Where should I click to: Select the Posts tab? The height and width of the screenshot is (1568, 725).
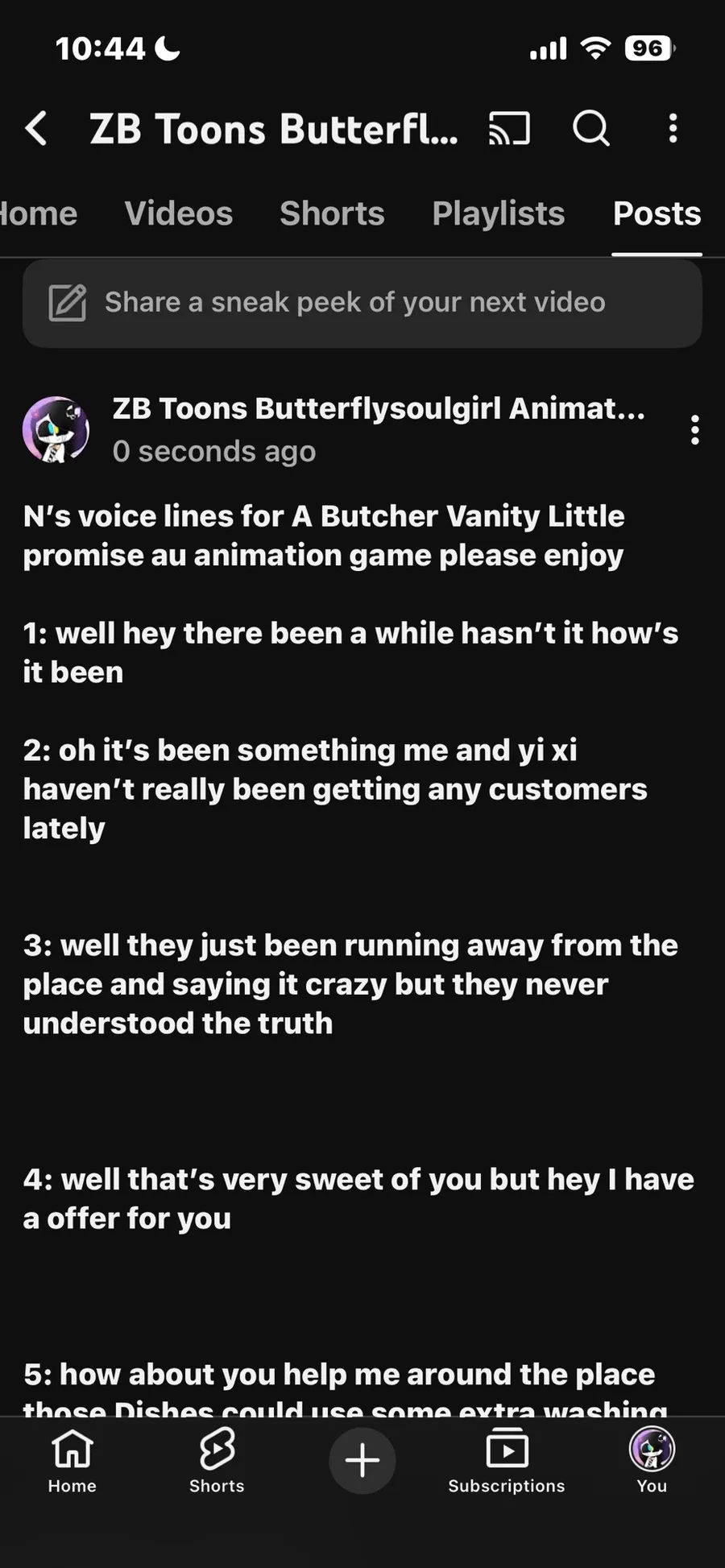coord(657,214)
